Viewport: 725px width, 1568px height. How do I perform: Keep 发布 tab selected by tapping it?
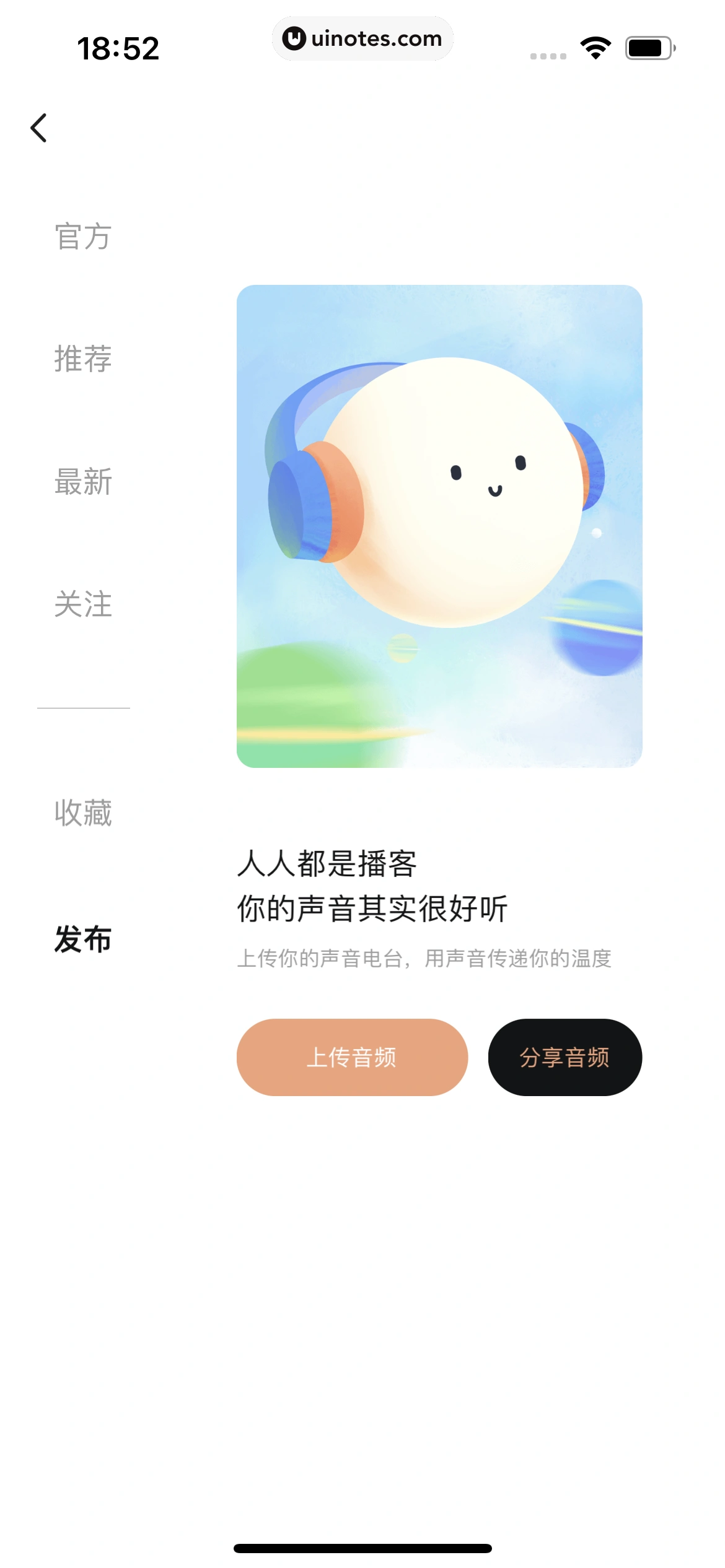click(82, 939)
